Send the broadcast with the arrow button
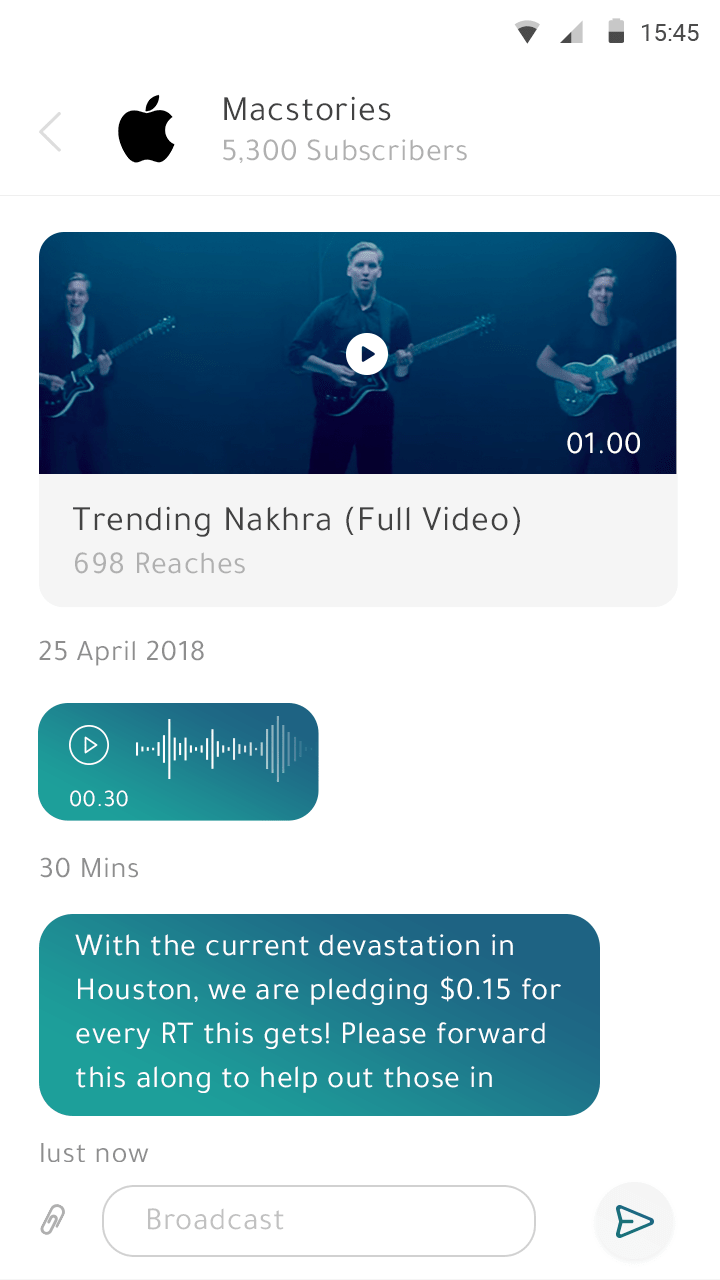720x1280 pixels. 634,1221
